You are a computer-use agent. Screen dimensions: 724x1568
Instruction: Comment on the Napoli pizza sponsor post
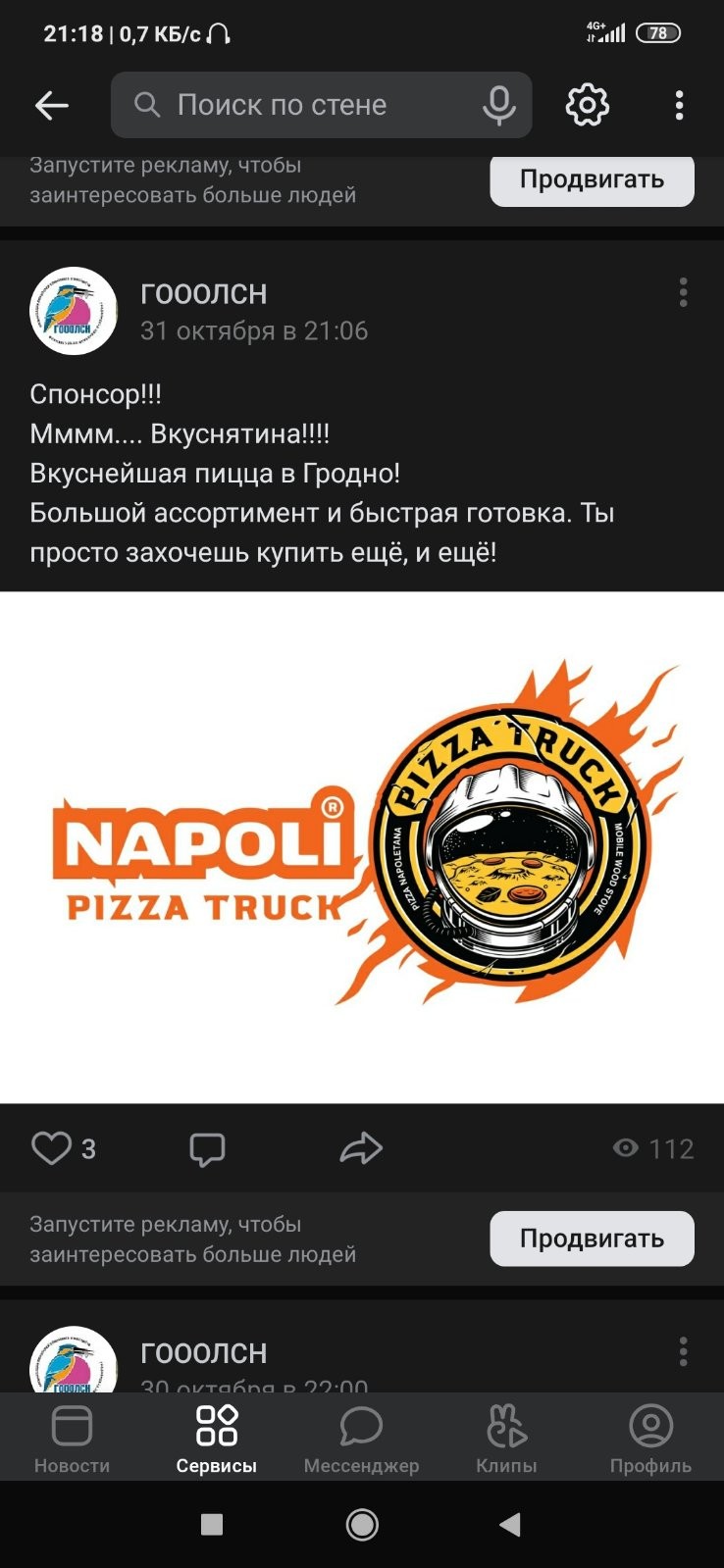click(207, 1148)
